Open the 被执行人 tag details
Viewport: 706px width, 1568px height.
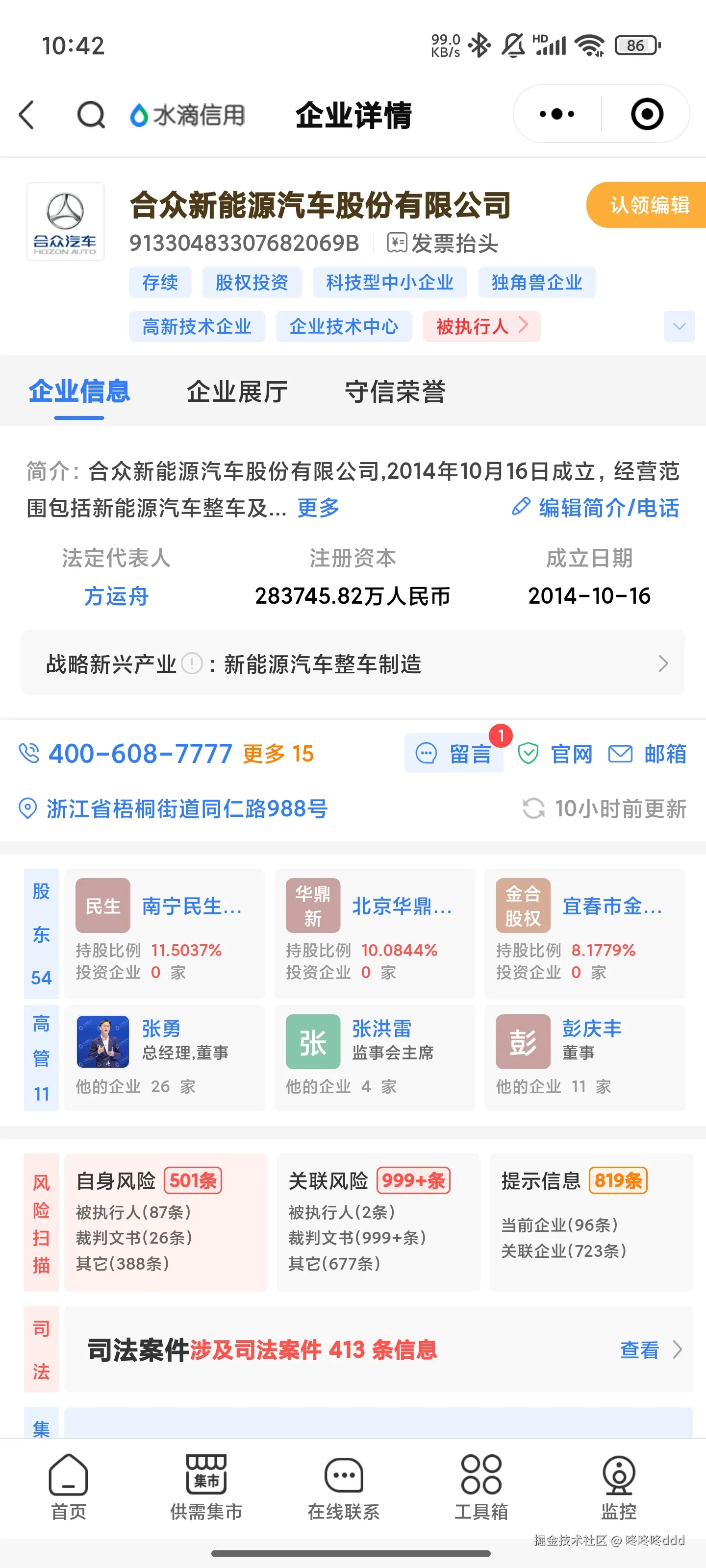[480, 326]
